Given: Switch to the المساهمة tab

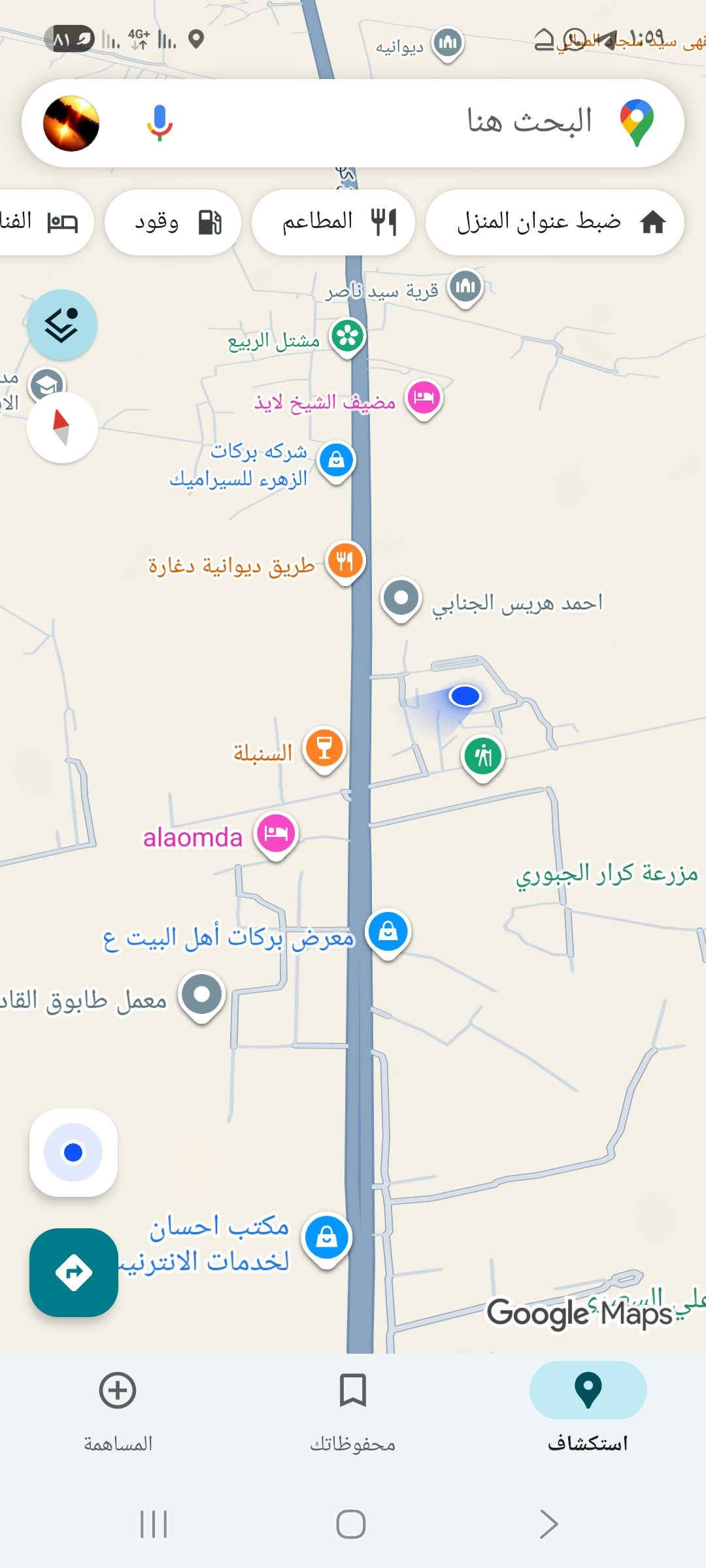Looking at the screenshot, I should (x=118, y=1405).
